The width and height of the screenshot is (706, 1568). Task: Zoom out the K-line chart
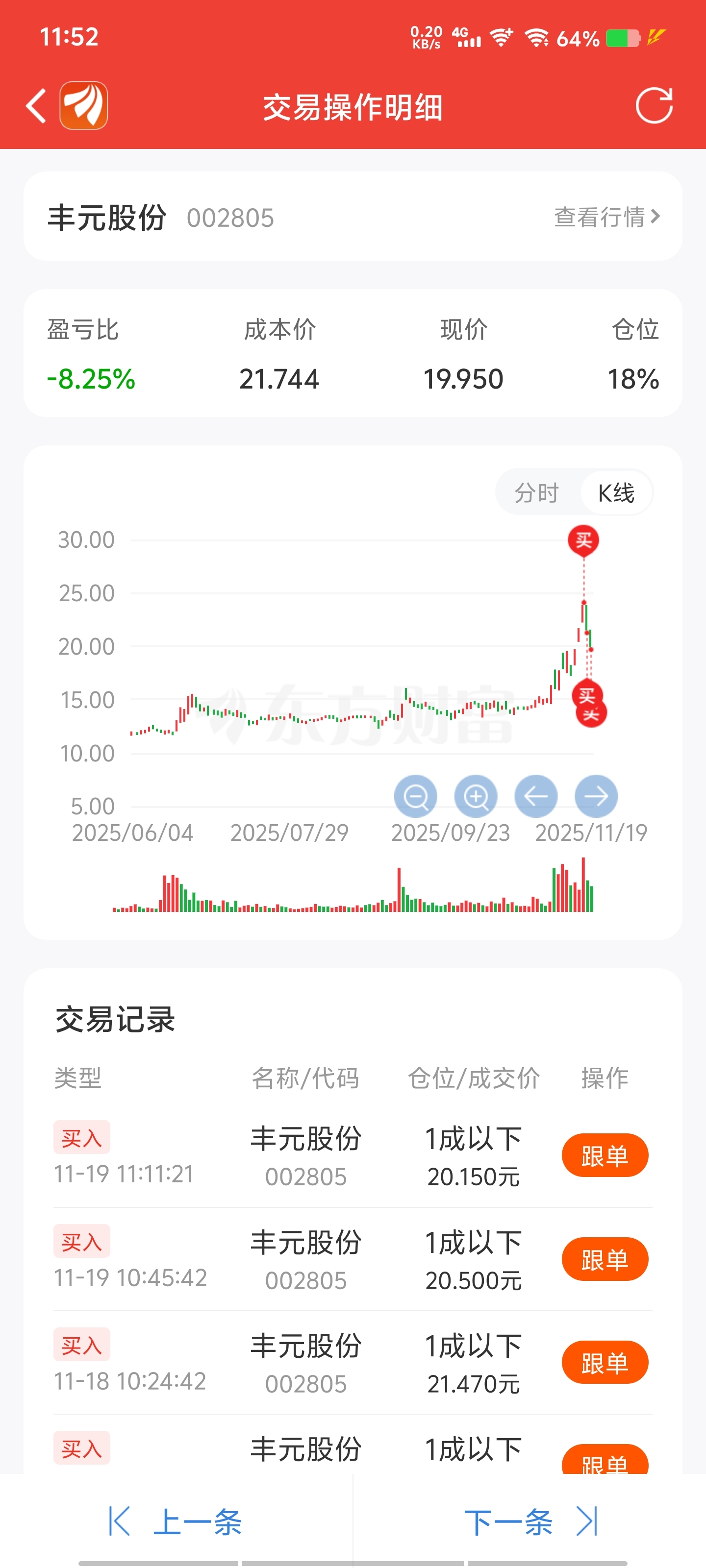pyautogui.click(x=415, y=796)
